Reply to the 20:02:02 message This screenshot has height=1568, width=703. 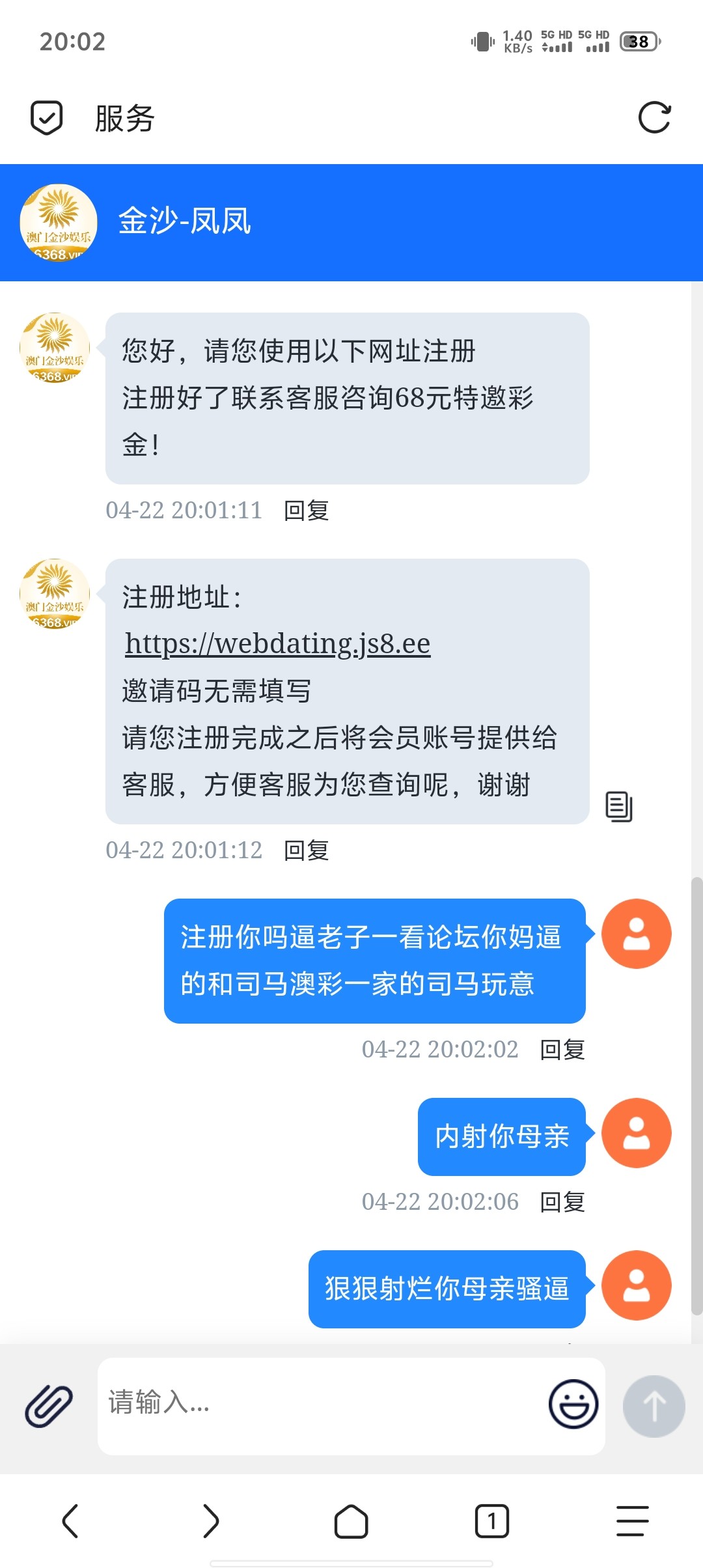pyautogui.click(x=562, y=1050)
